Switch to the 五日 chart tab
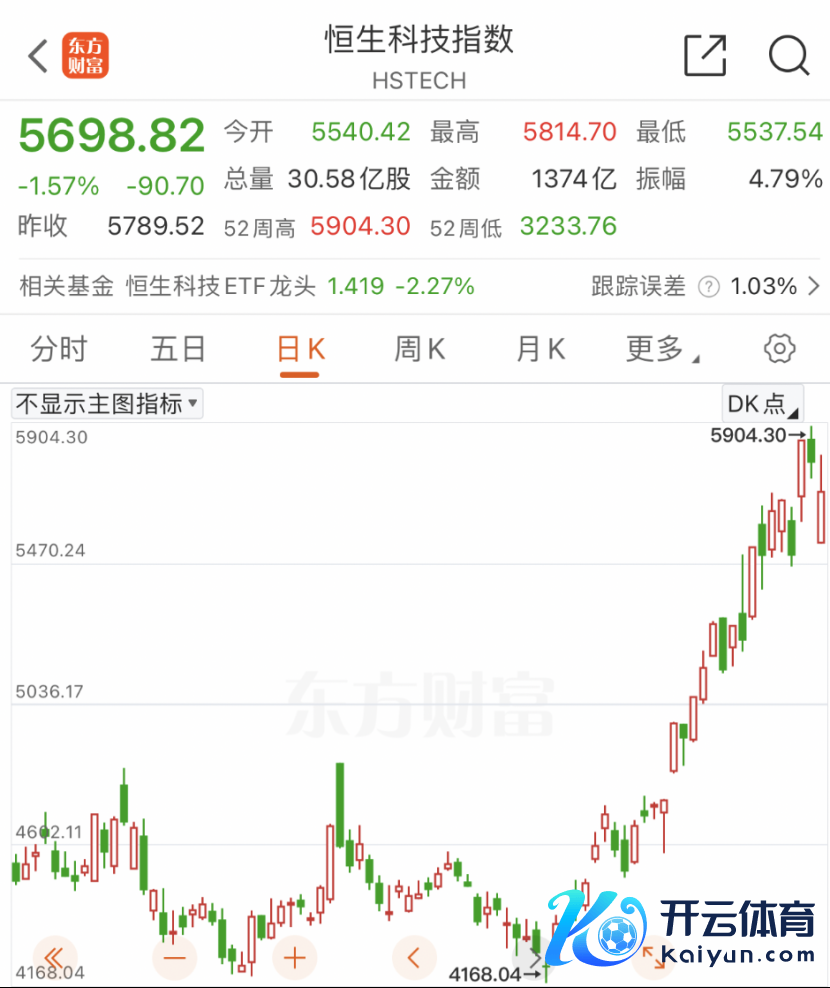 (x=178, y=349)
